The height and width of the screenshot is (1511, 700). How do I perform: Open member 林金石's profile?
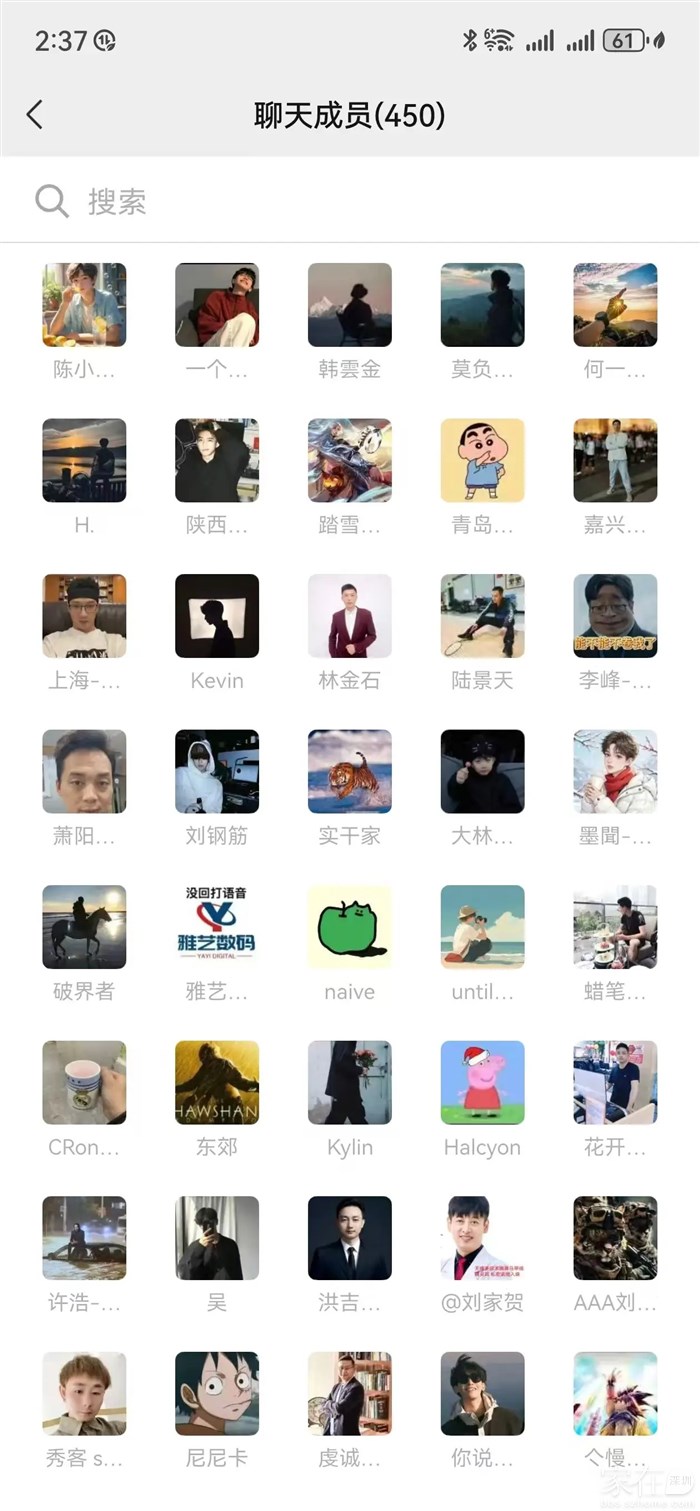click(349, 616)
